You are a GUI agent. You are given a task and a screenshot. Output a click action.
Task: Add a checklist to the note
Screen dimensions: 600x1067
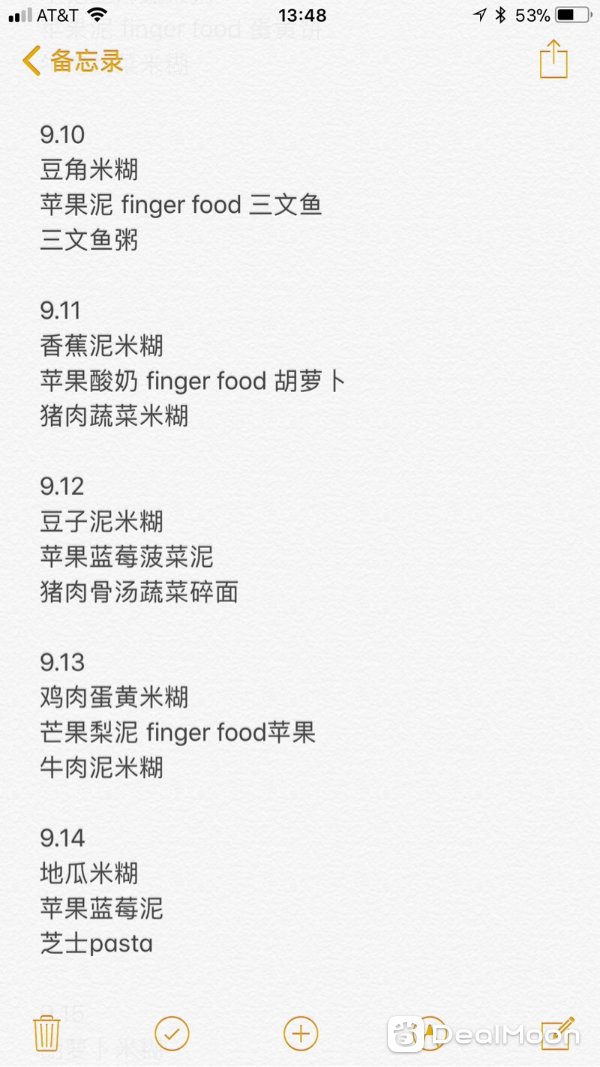pyautogui.click(x=172, y=1034)
